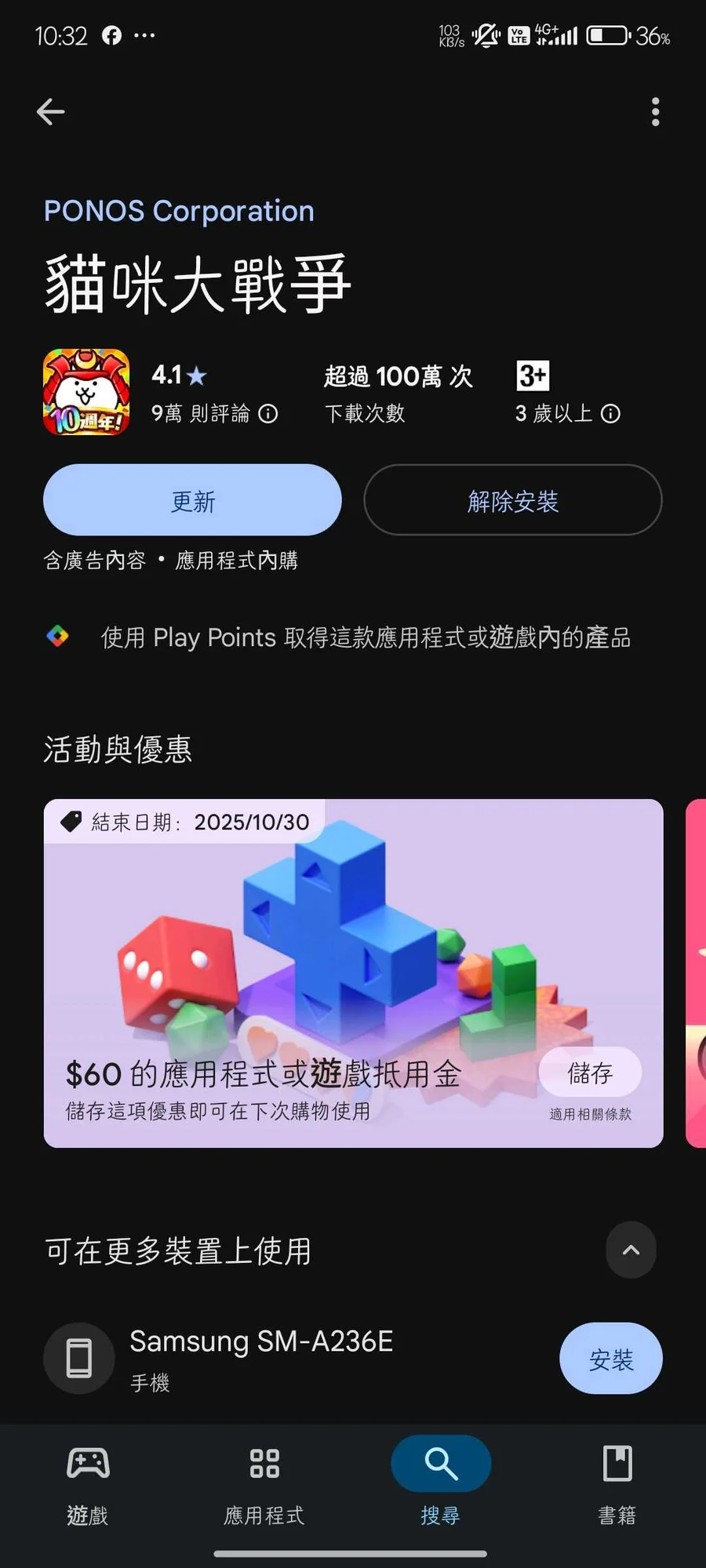Collapse the 可在更多裝置上使用 section

[x=631, y=1250]
